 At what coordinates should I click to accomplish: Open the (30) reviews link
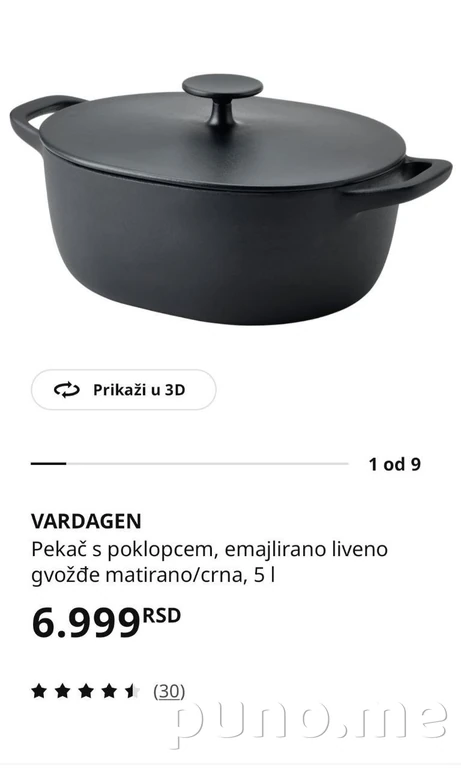point(169,691)
